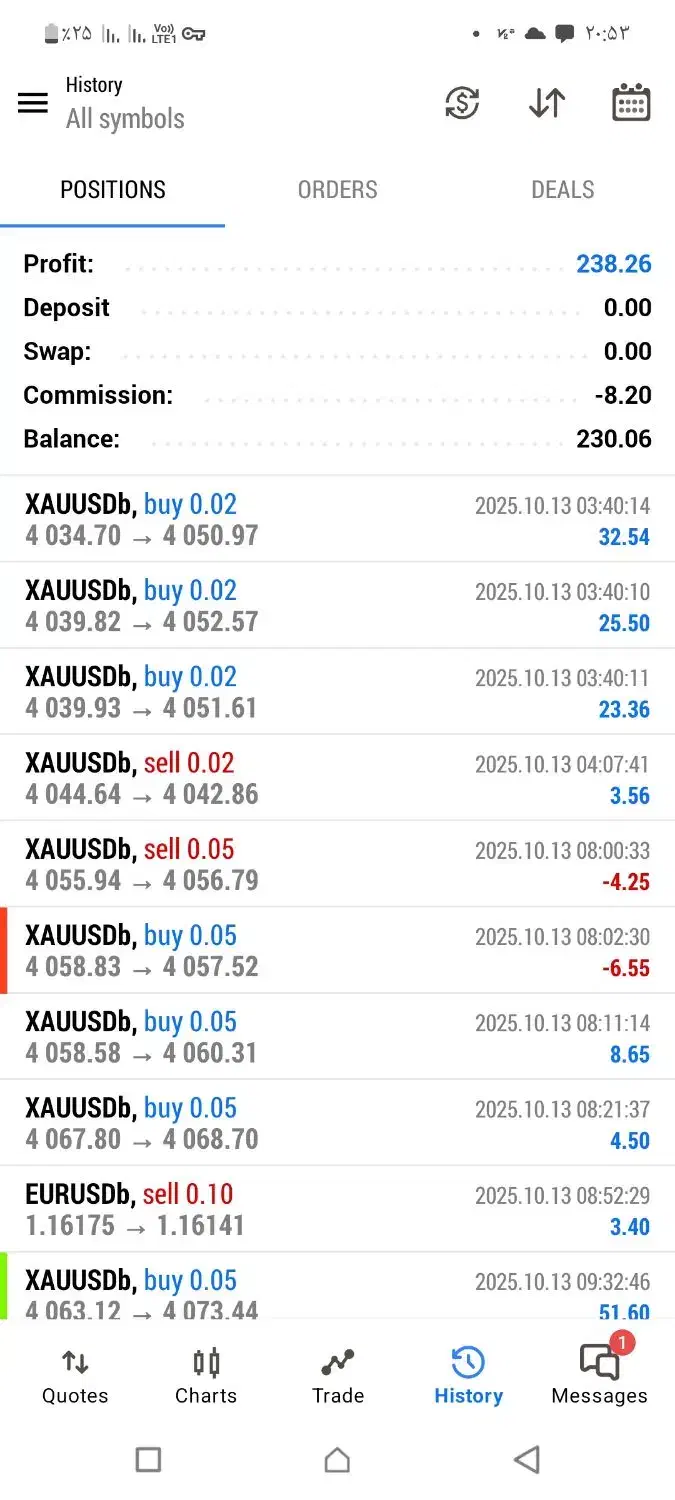Tap the system home button
Screen dimensions: 675x1500
pos(337,1460)
